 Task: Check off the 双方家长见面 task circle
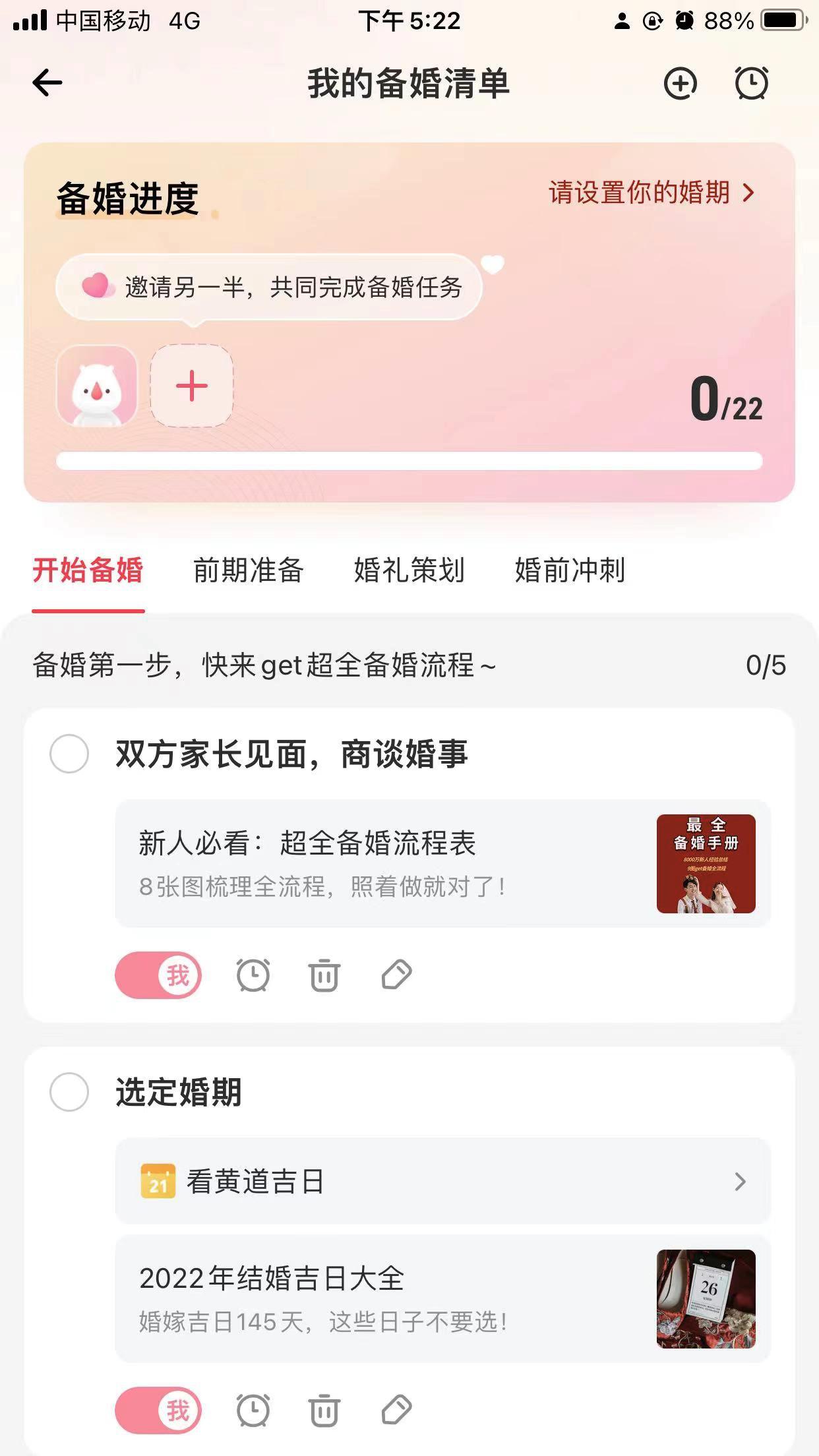coord(69,752)
